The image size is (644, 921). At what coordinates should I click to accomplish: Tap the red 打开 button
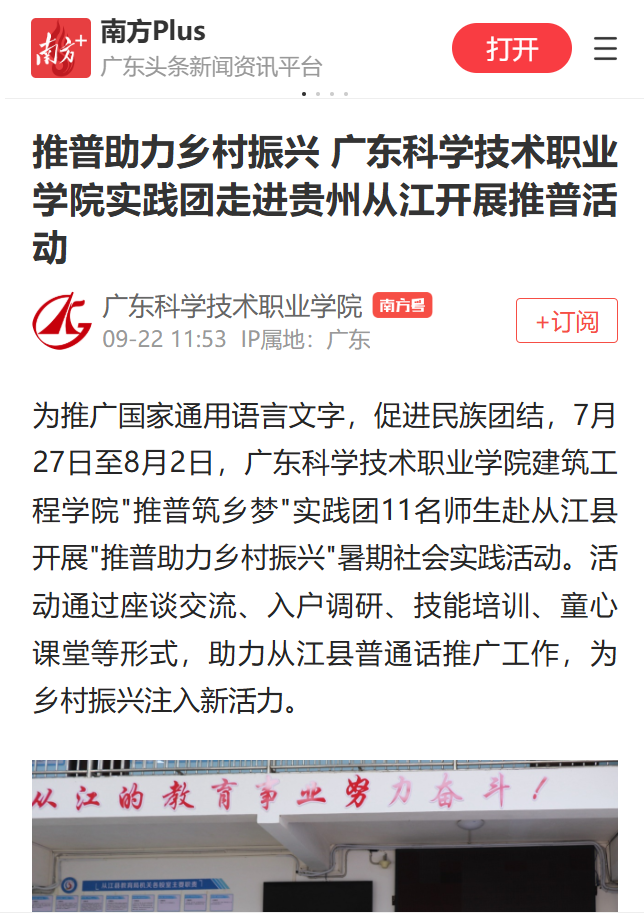coord(511,48)
